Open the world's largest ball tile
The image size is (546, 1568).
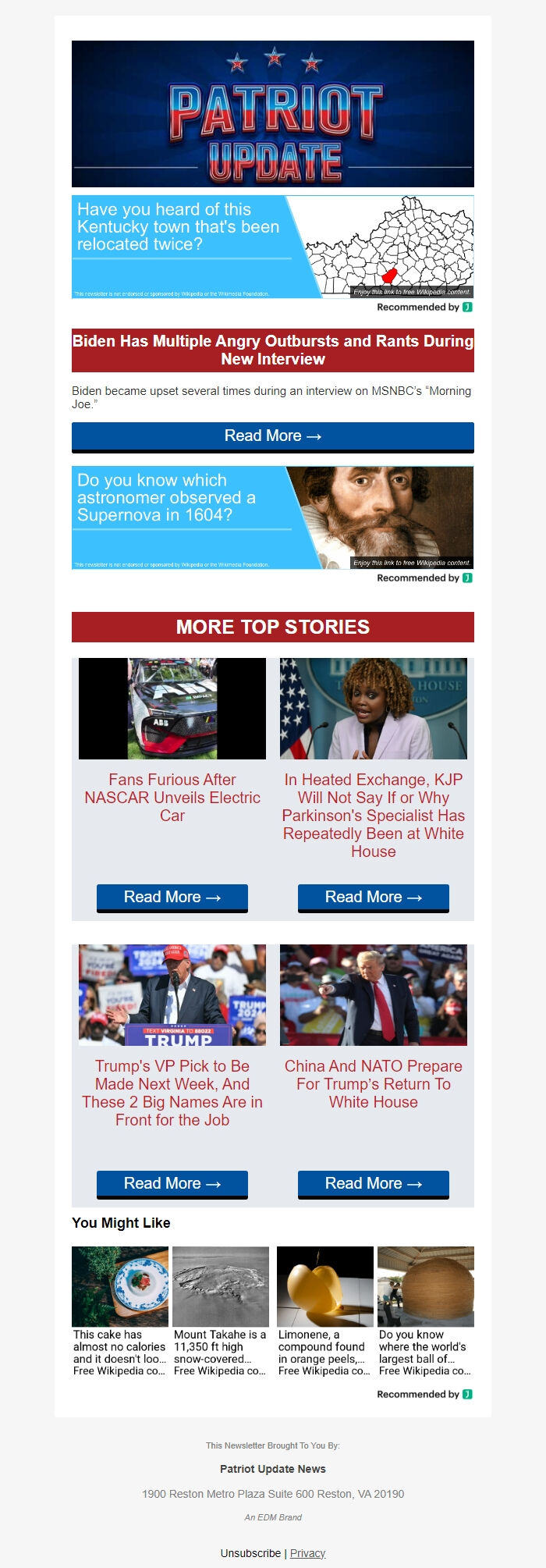coord(425,1311)
